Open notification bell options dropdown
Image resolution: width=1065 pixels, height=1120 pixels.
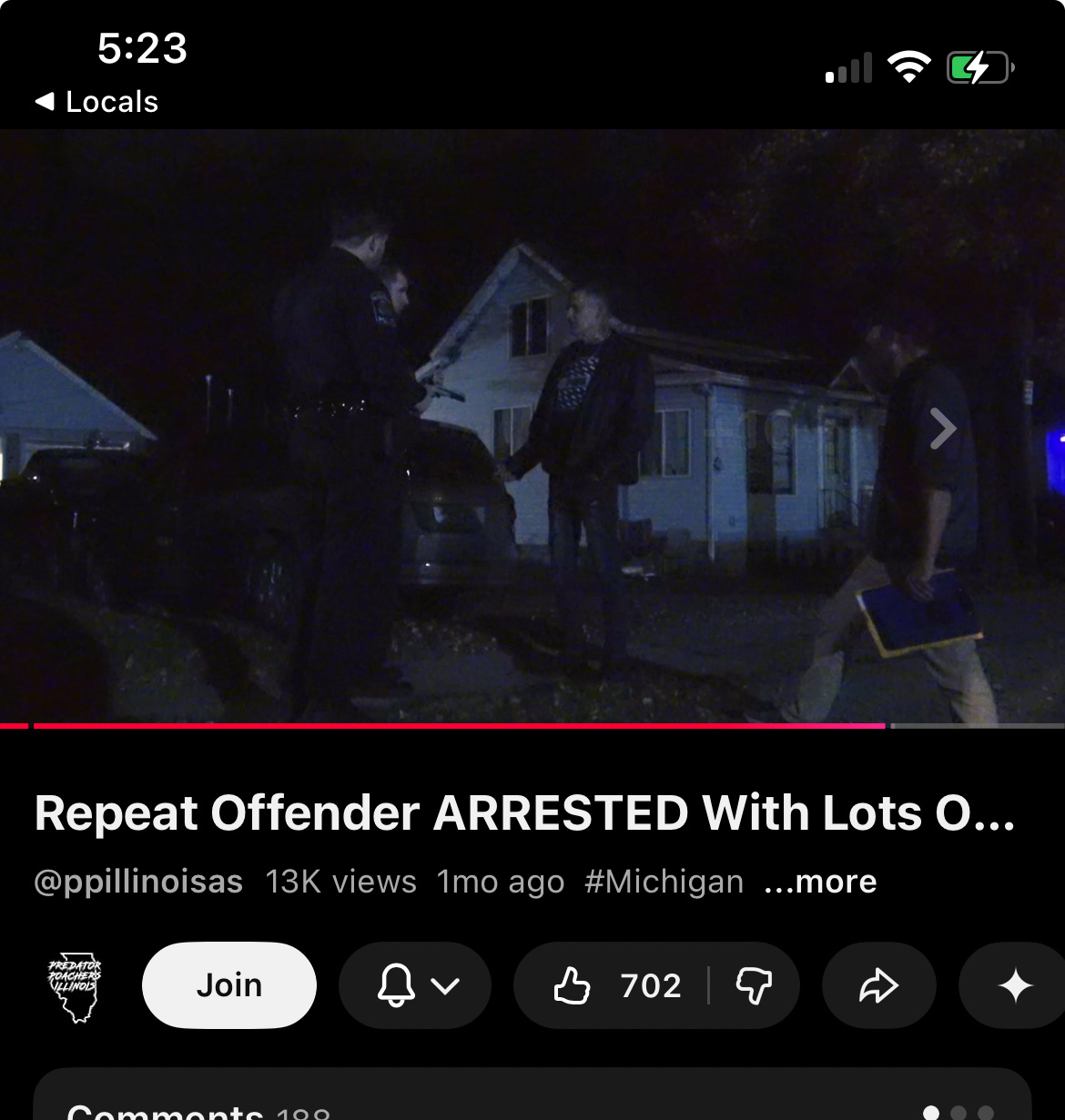point(415,985)
